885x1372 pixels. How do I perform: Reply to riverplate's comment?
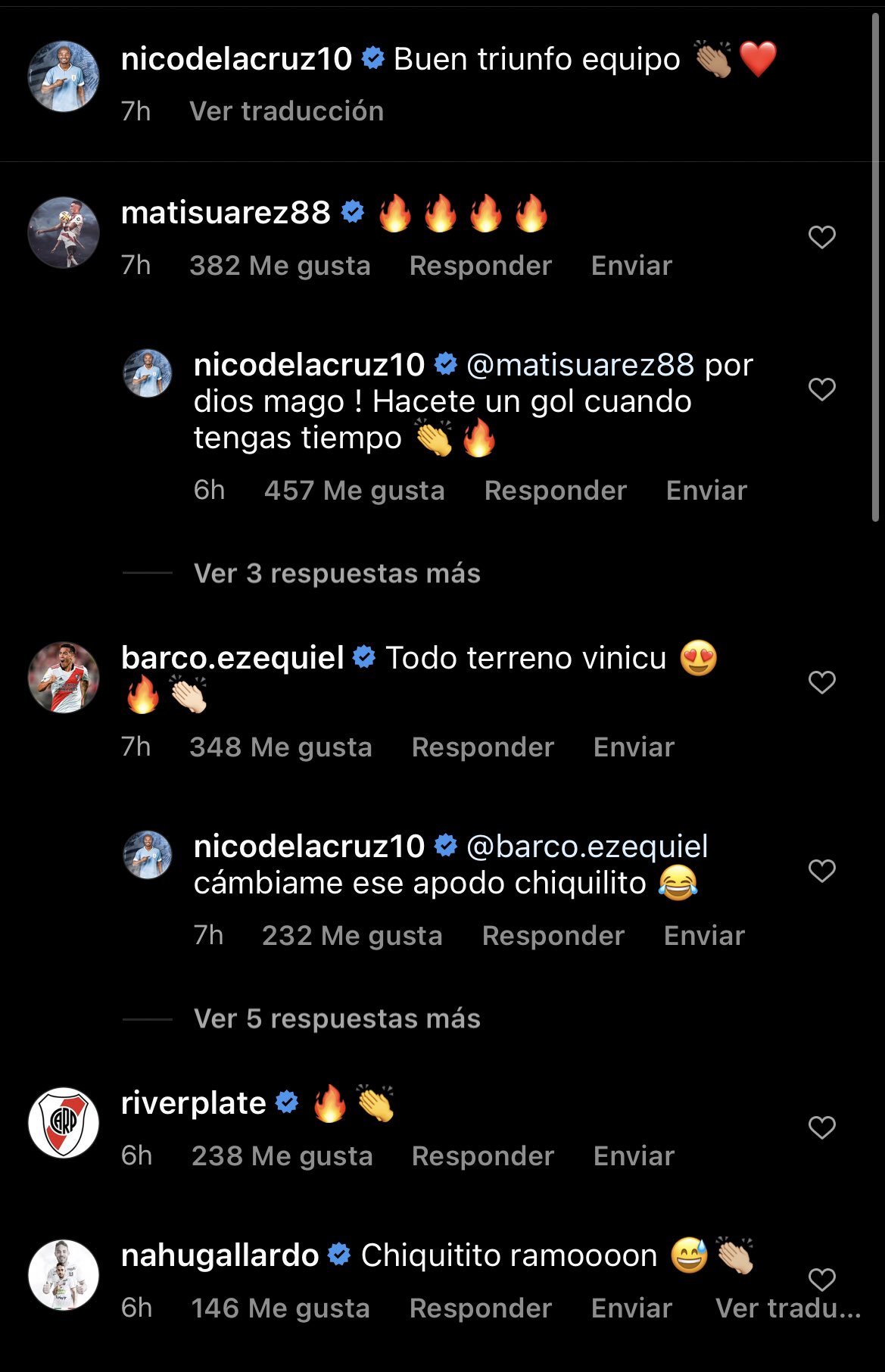(x=482, y=1156)
